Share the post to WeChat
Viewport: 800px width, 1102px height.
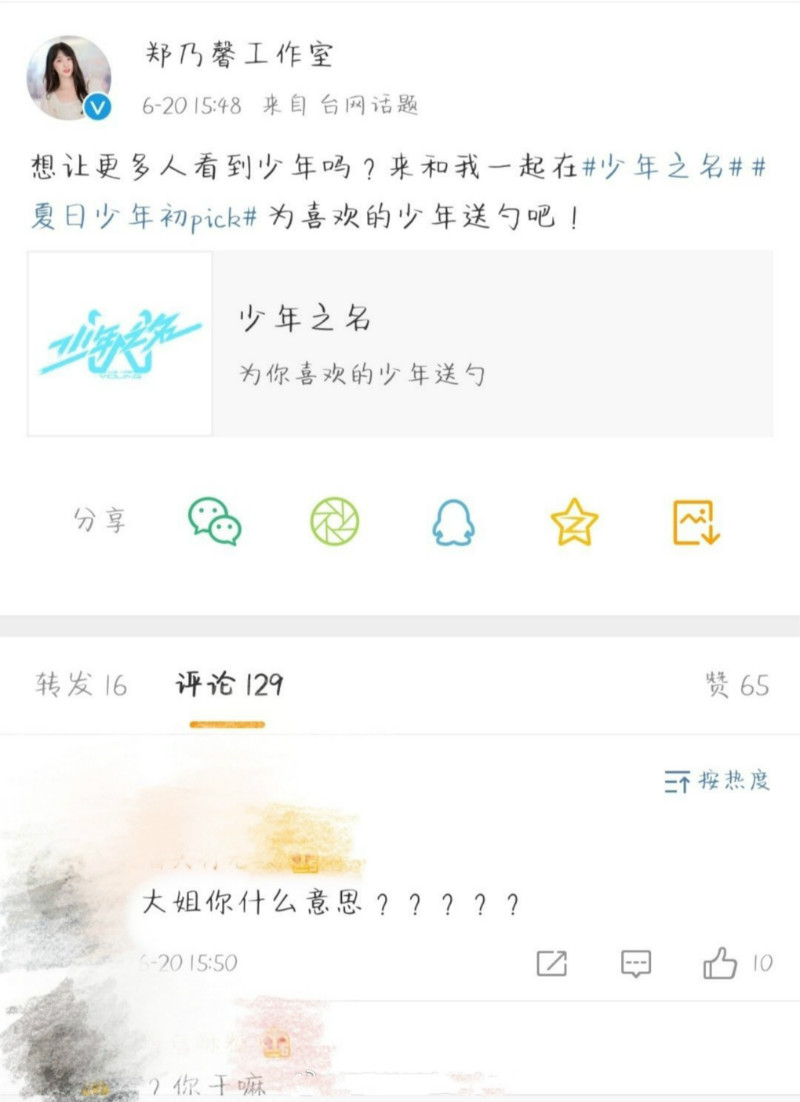[x=215, y=521]
